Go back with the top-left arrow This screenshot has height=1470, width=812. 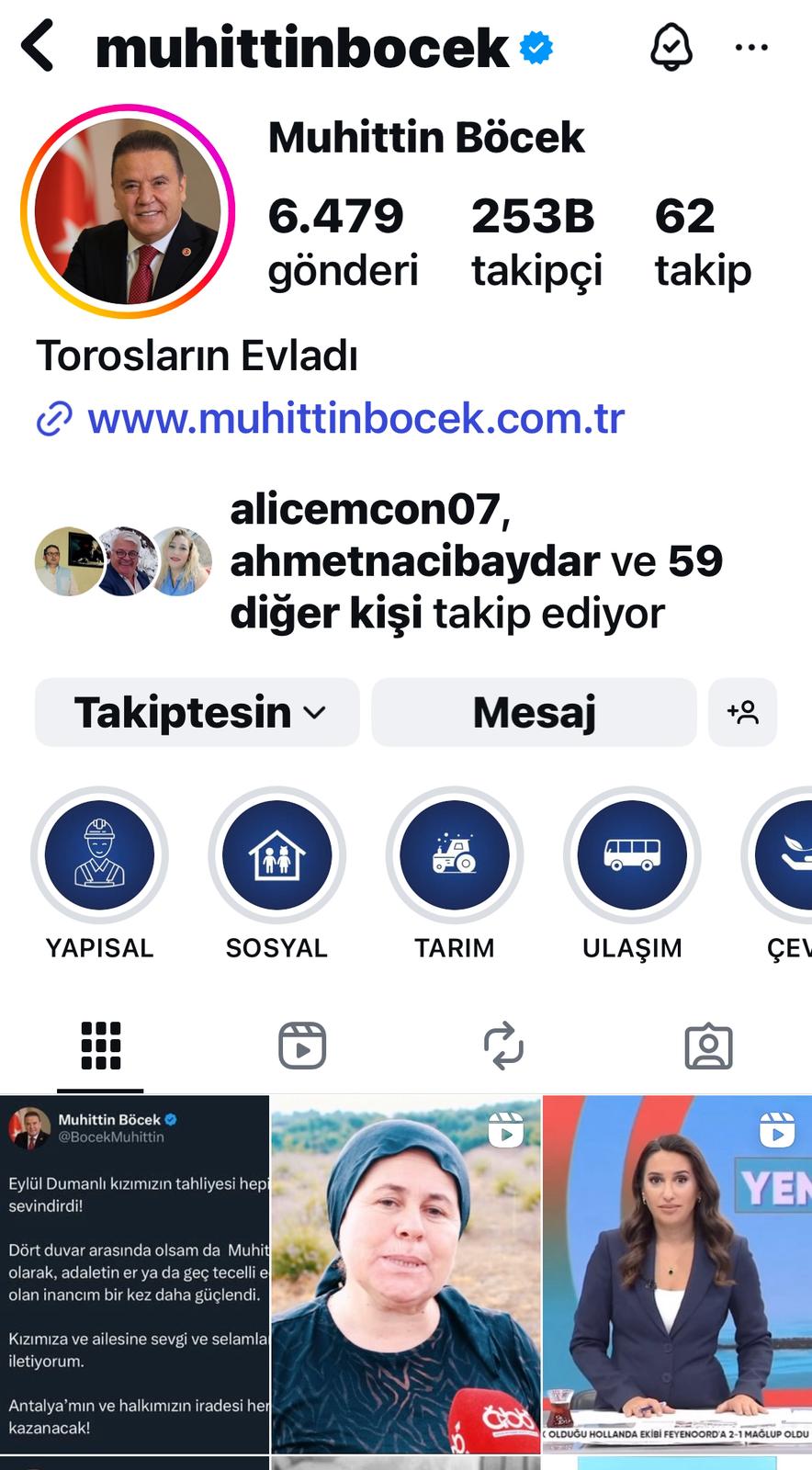39,46
